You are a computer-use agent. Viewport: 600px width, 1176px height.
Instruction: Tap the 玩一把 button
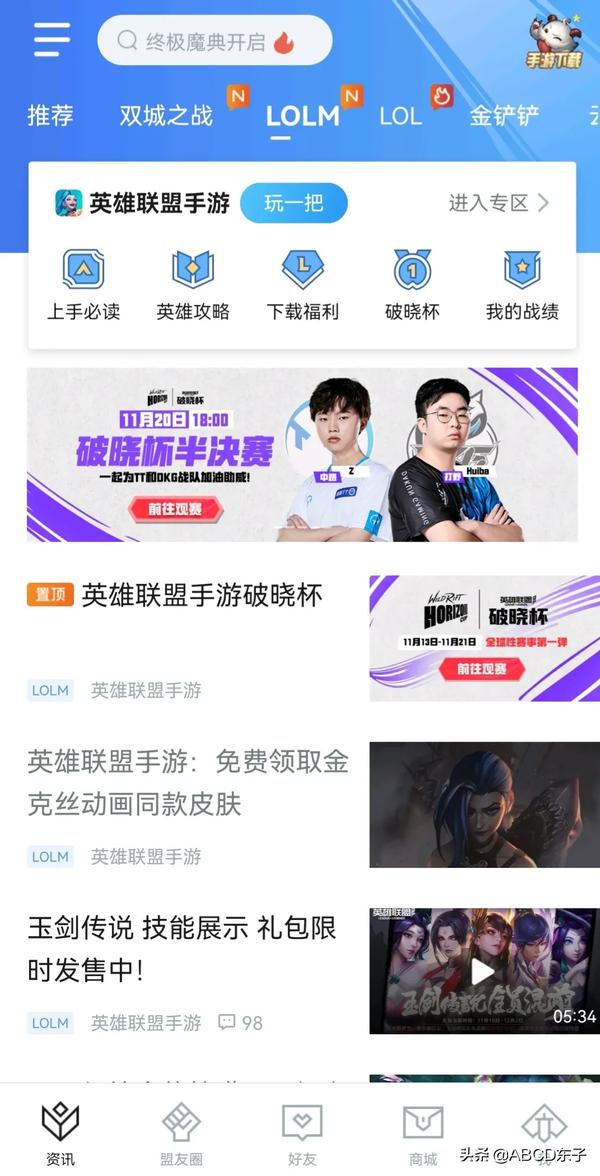[293, 203]
